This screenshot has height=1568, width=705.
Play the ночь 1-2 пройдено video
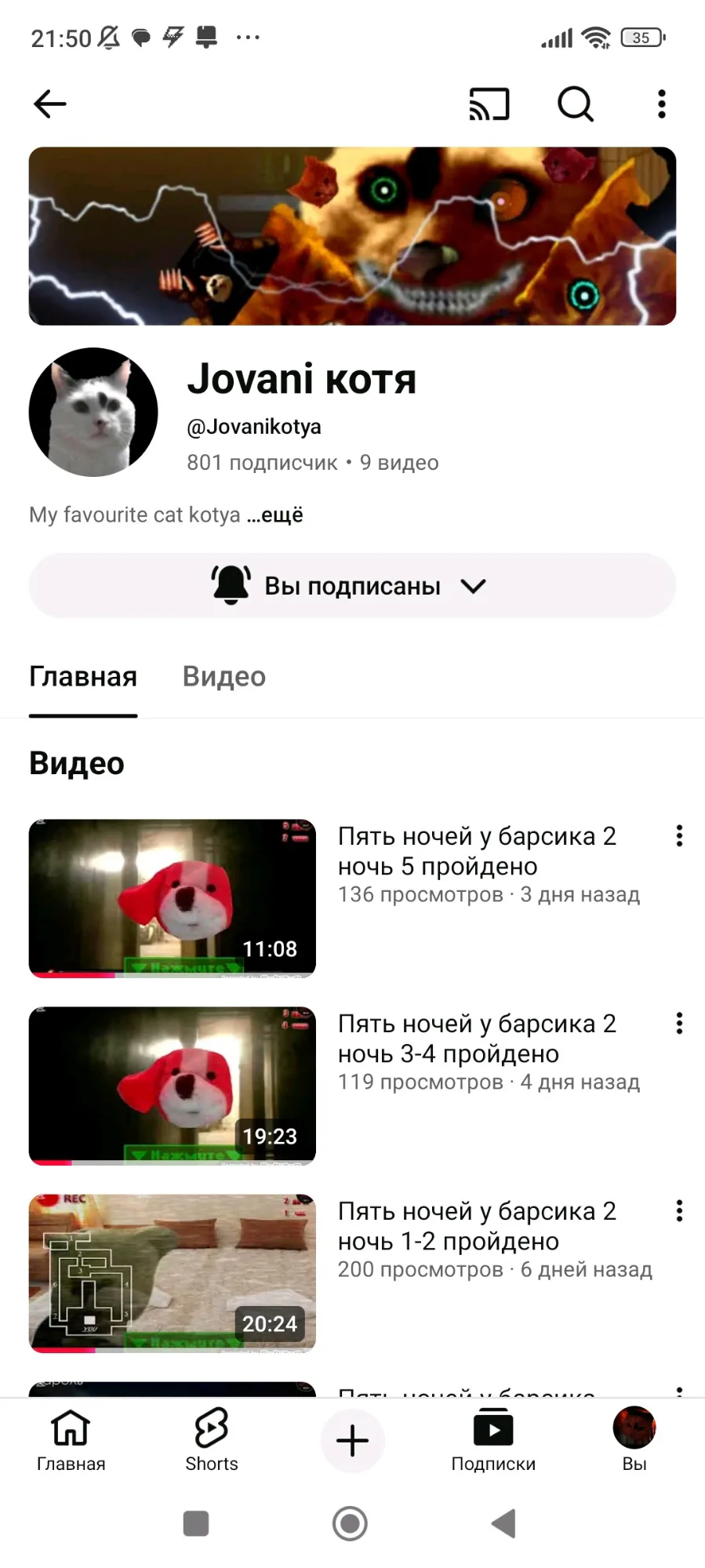pyautogui.click(x=173, y=1273)
